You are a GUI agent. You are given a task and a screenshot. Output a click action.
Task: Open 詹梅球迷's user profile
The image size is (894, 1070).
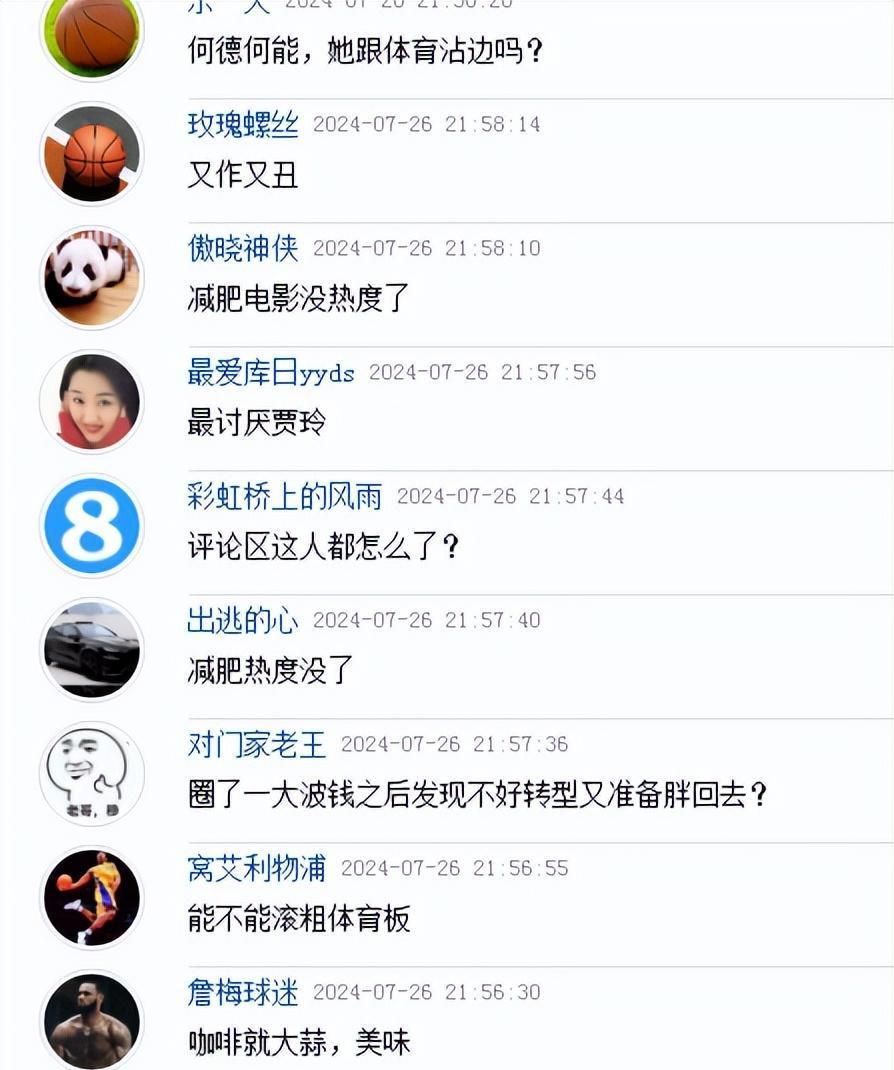pyautogui.click(x=243, y=992)
